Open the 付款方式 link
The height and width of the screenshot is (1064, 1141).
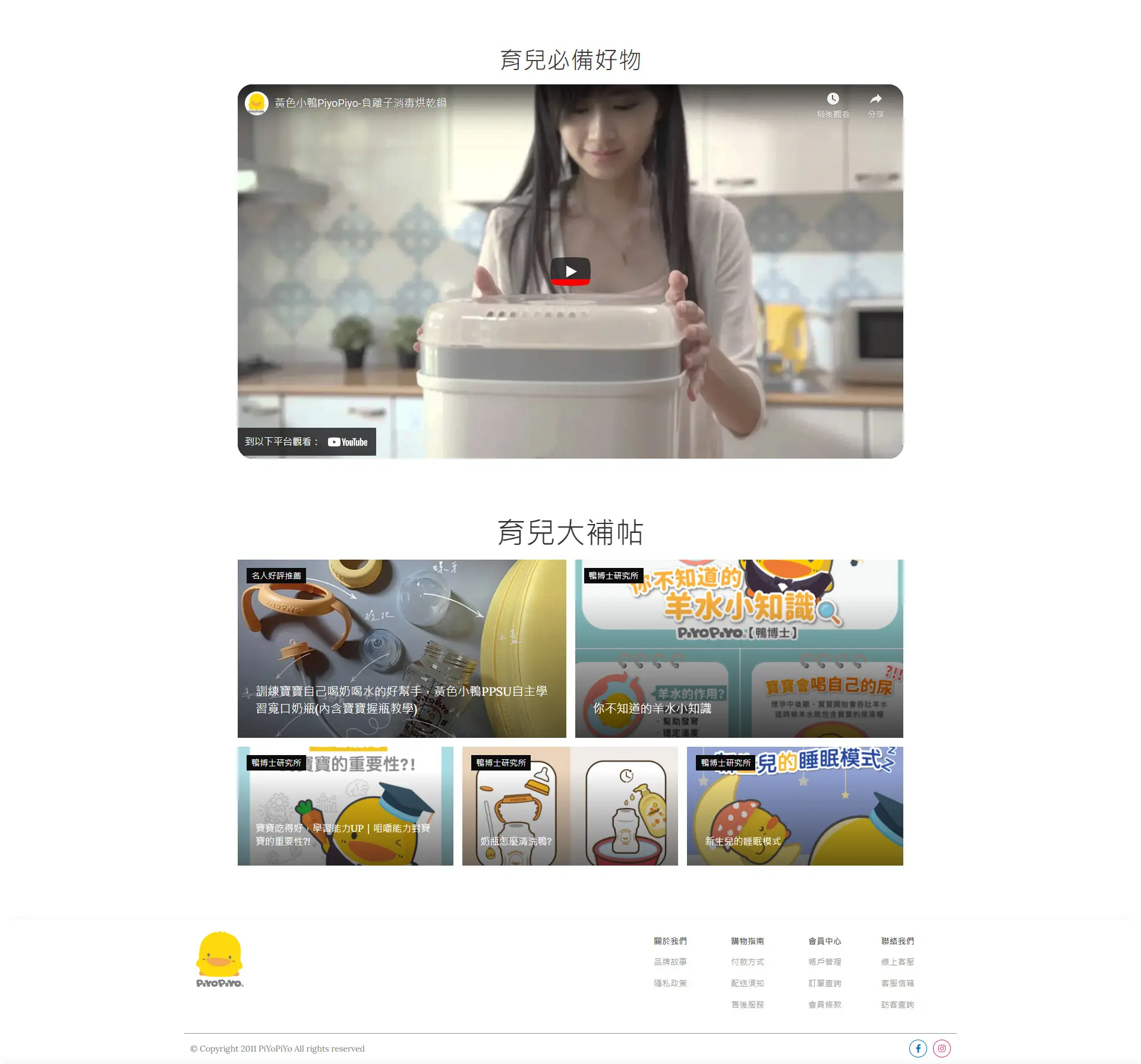coord(747,962)
